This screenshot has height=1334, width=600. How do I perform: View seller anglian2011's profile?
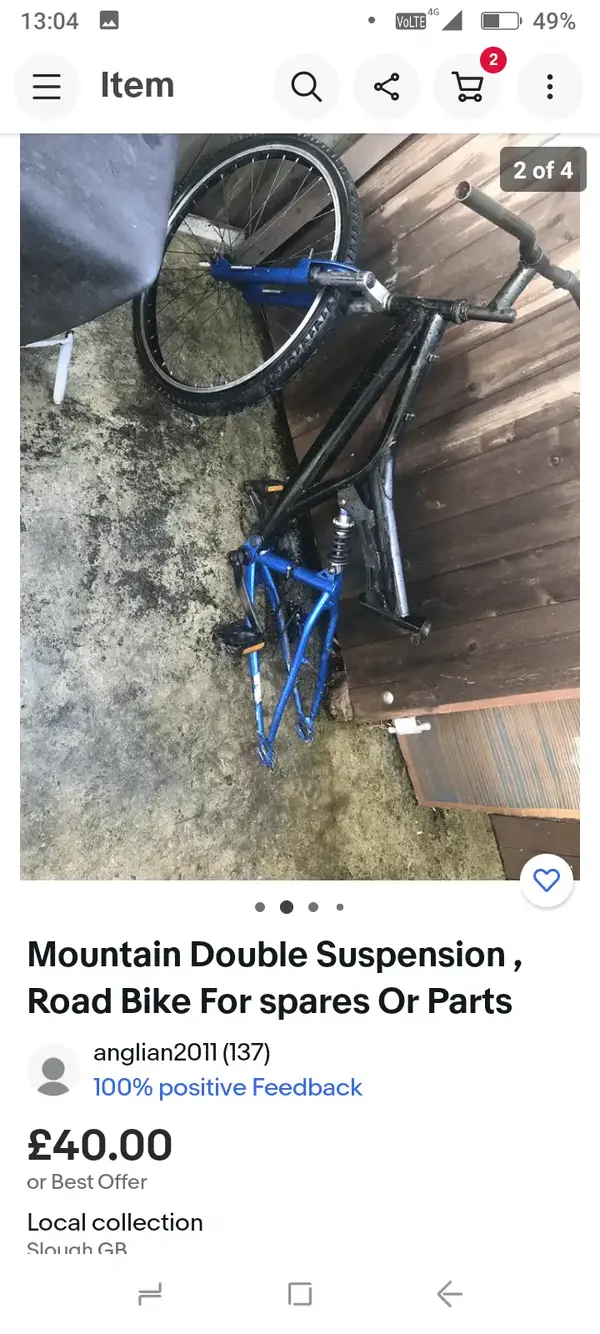coord(181,1052)
